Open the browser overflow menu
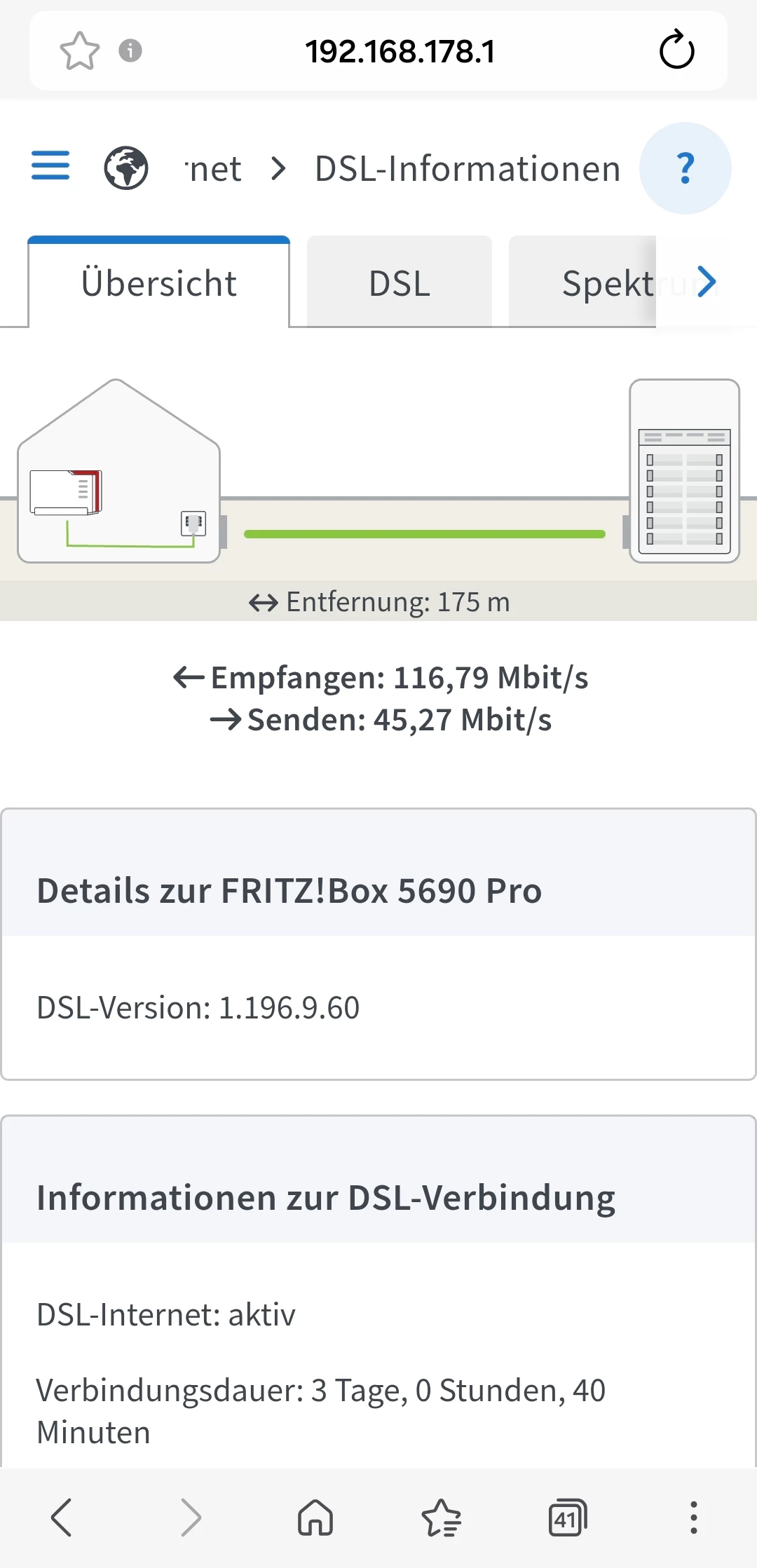 click(693, 1518)
